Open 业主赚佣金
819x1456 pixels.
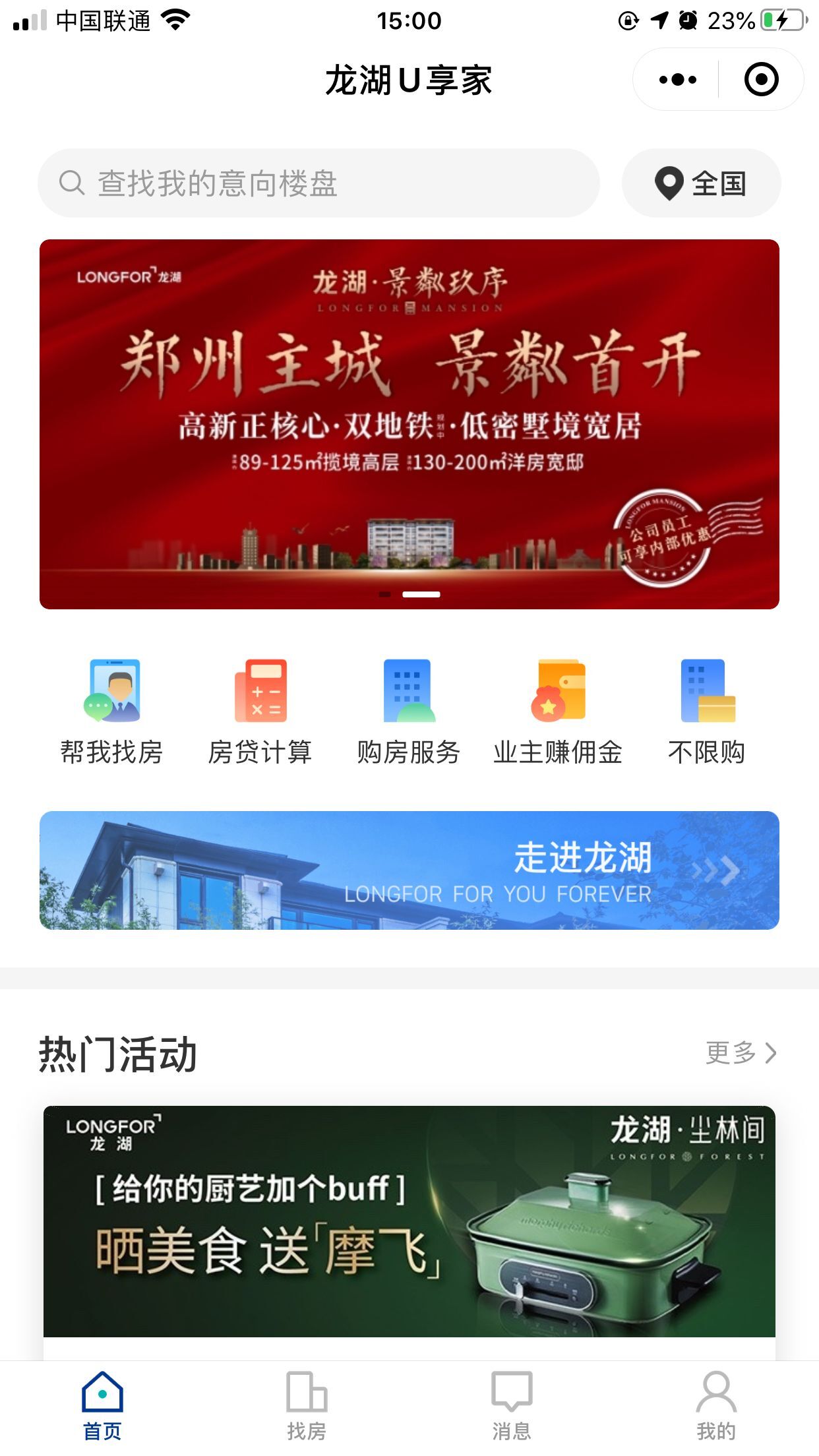(x=558, y=712)
